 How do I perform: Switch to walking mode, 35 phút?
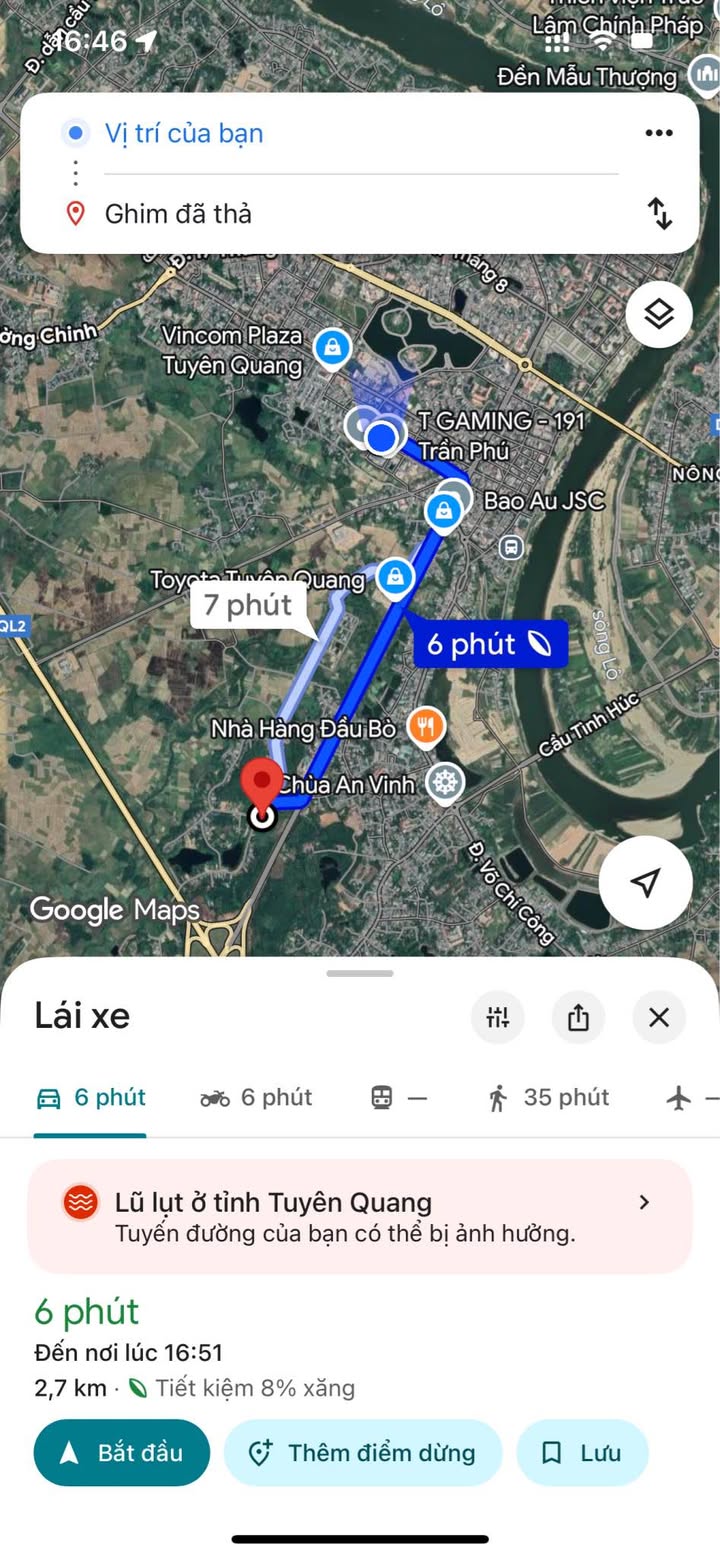[x=550, y=1098]
